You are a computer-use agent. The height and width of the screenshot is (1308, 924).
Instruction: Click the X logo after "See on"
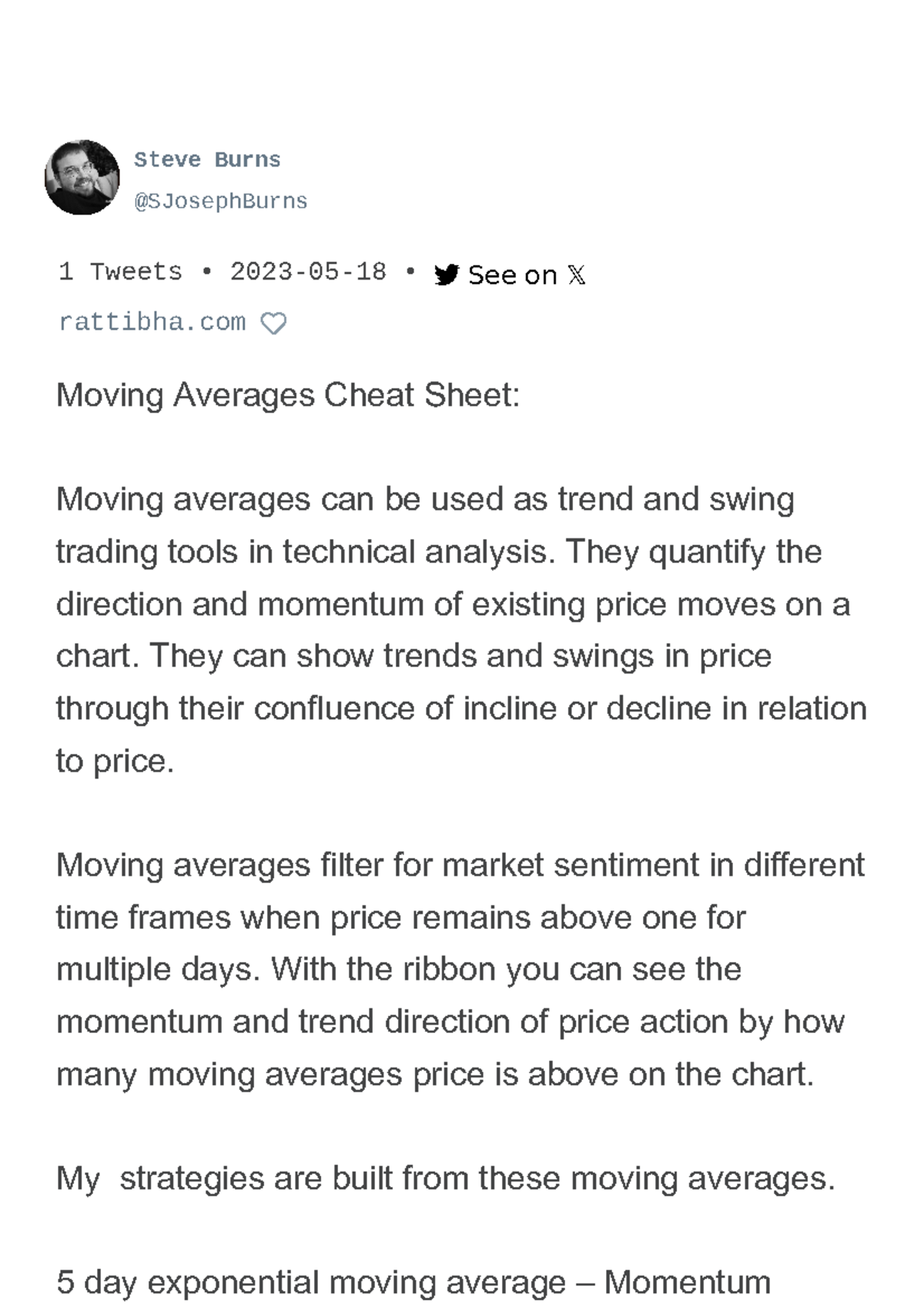(577, 274)
